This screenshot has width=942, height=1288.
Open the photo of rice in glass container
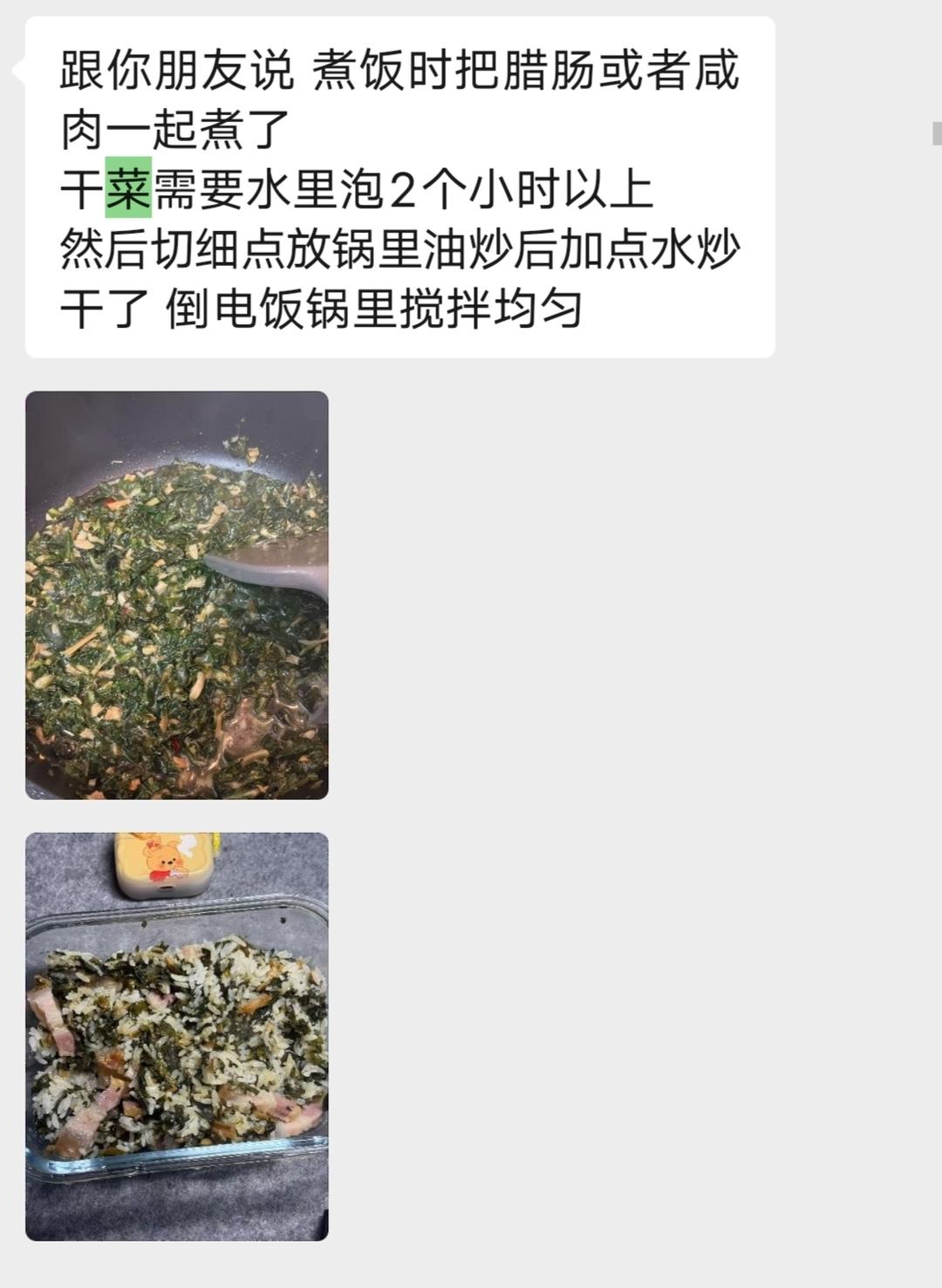(x=177, y=1036)
